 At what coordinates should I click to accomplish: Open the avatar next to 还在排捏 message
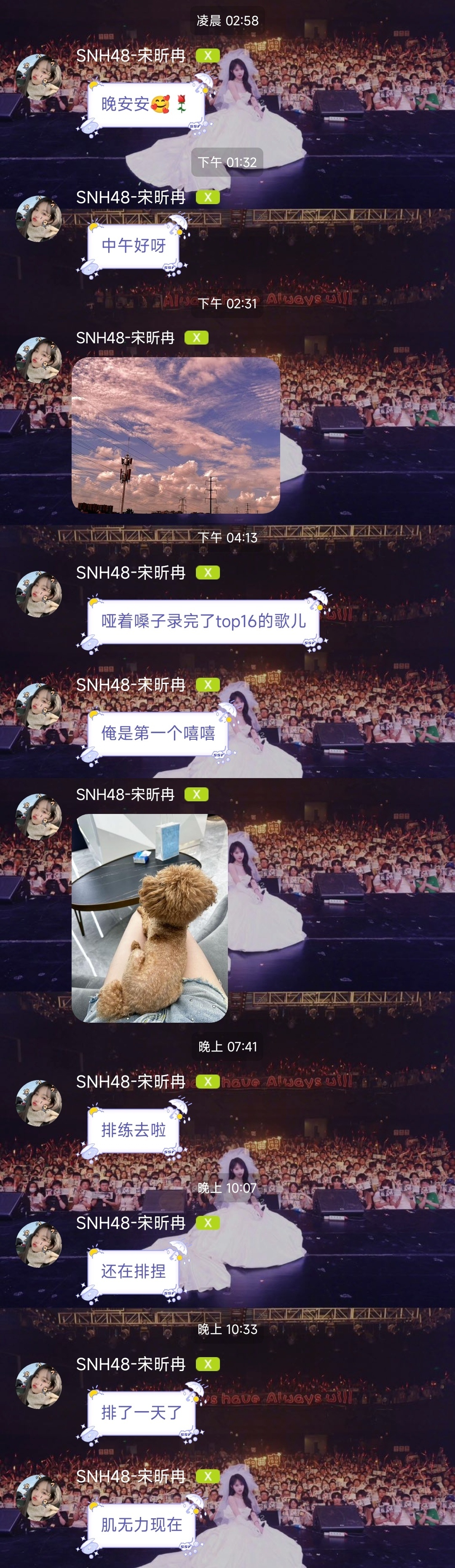click(x=38, y=1244)
